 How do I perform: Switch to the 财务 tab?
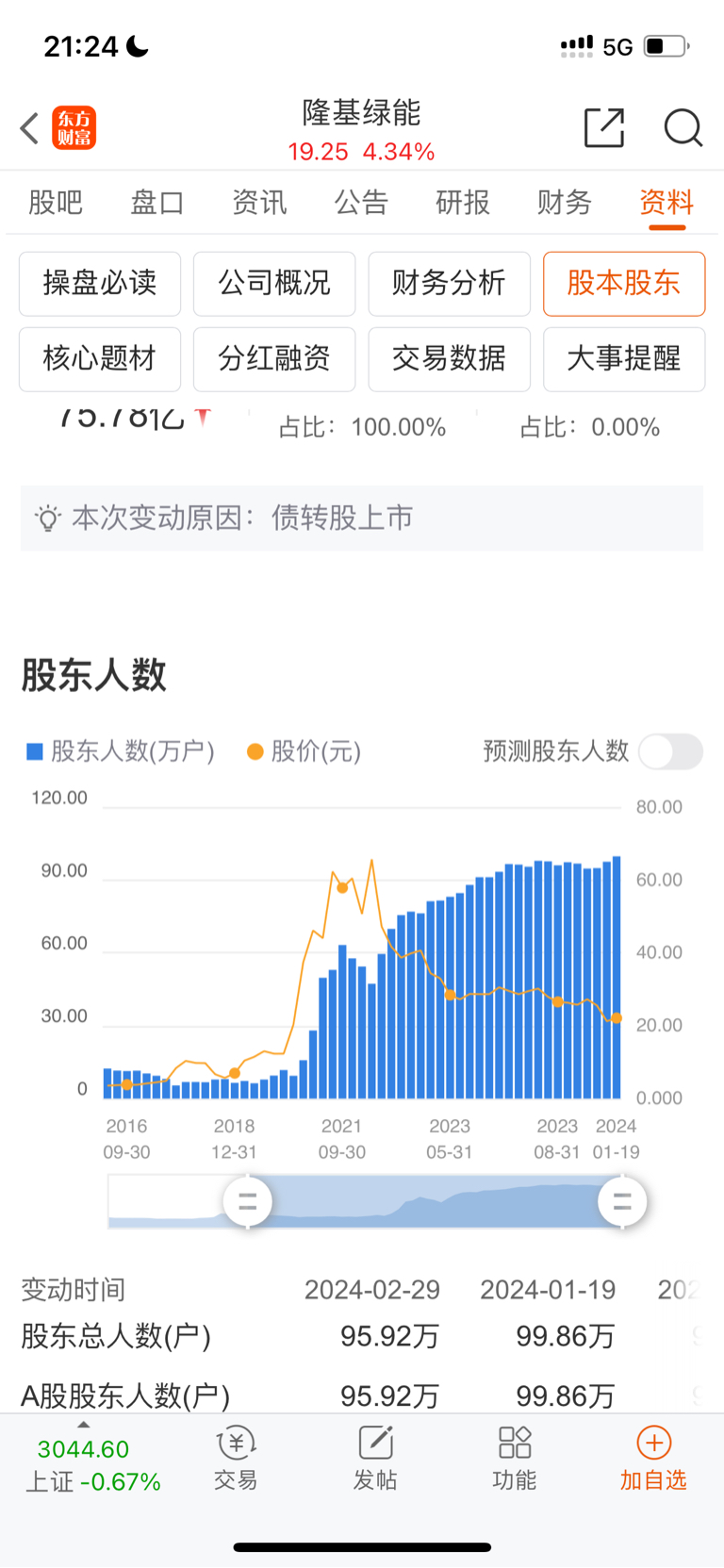click(x=564, y=202)
